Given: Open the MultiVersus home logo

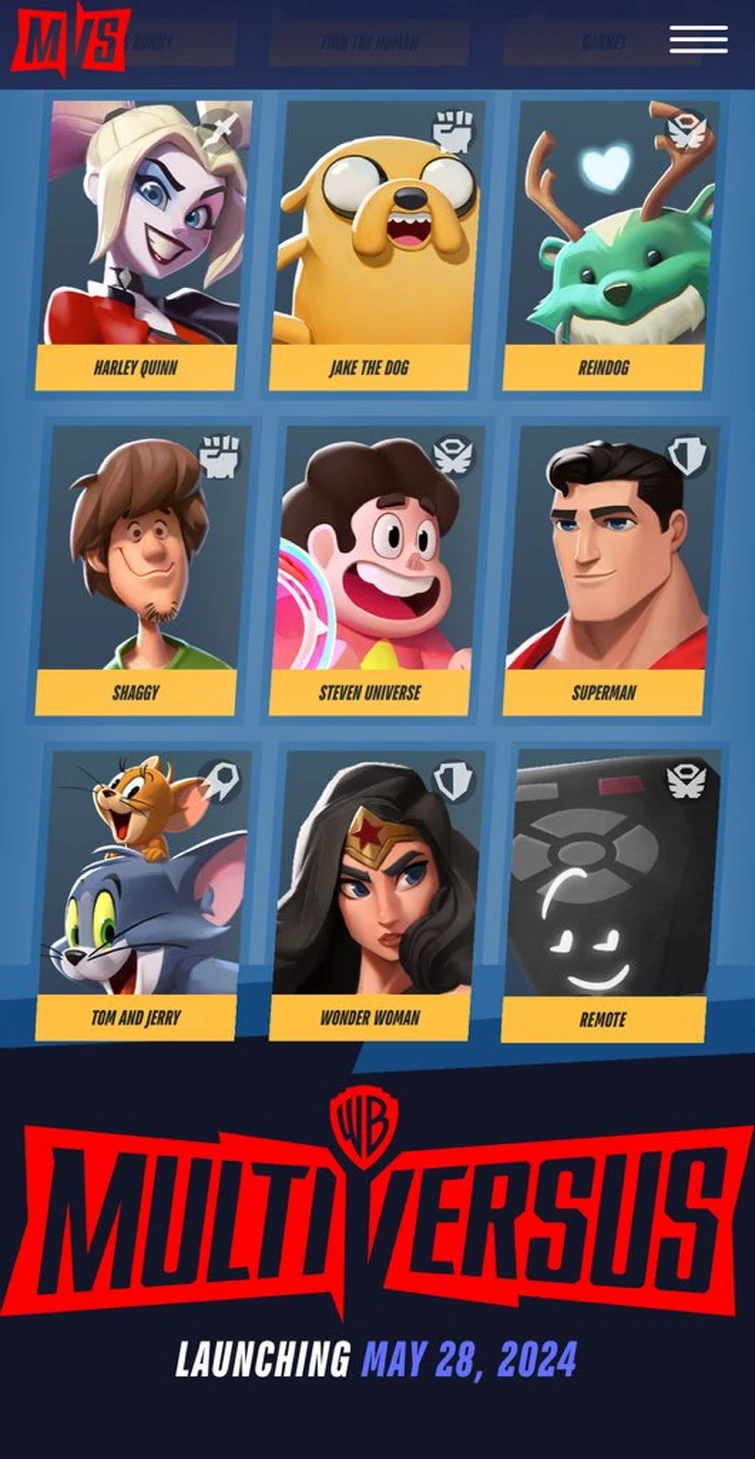Looking at the screenshot, I should tap(70, 40).
